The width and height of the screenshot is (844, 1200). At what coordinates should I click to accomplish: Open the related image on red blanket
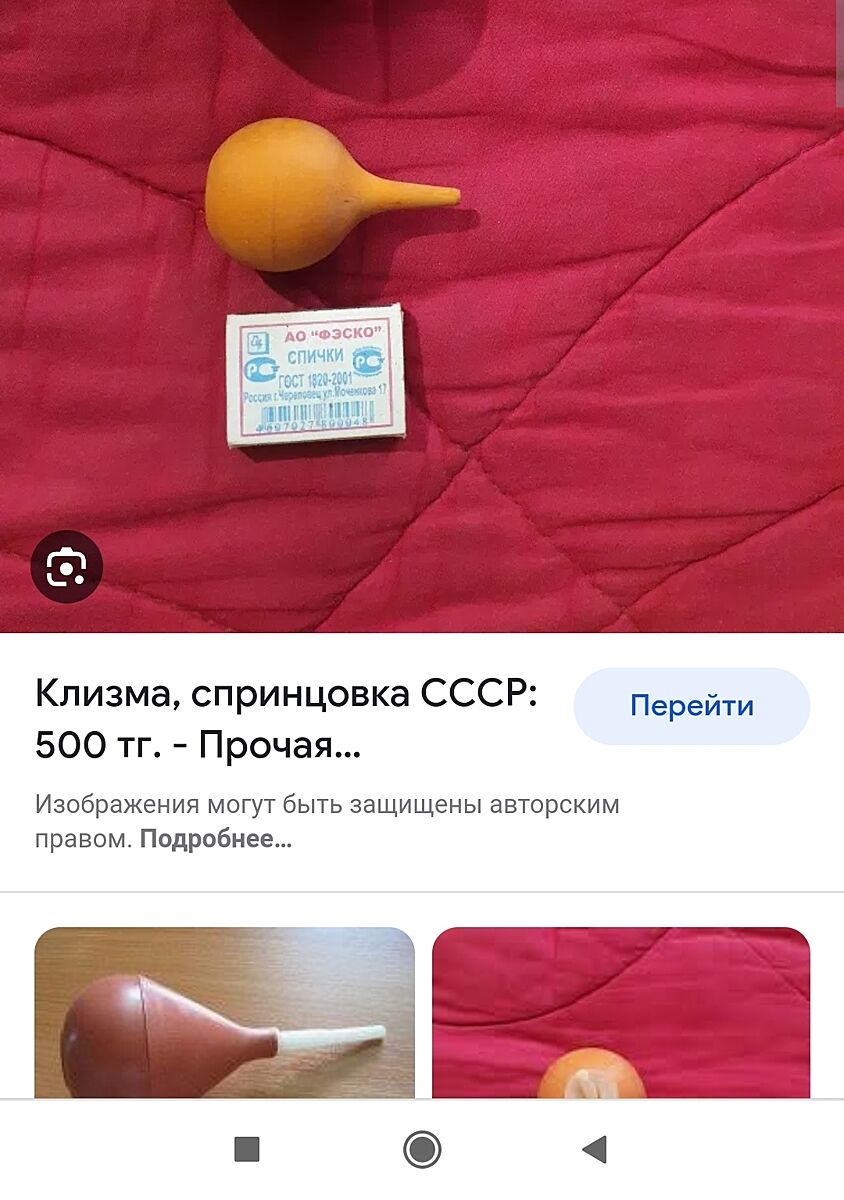tap(620, 1015)
